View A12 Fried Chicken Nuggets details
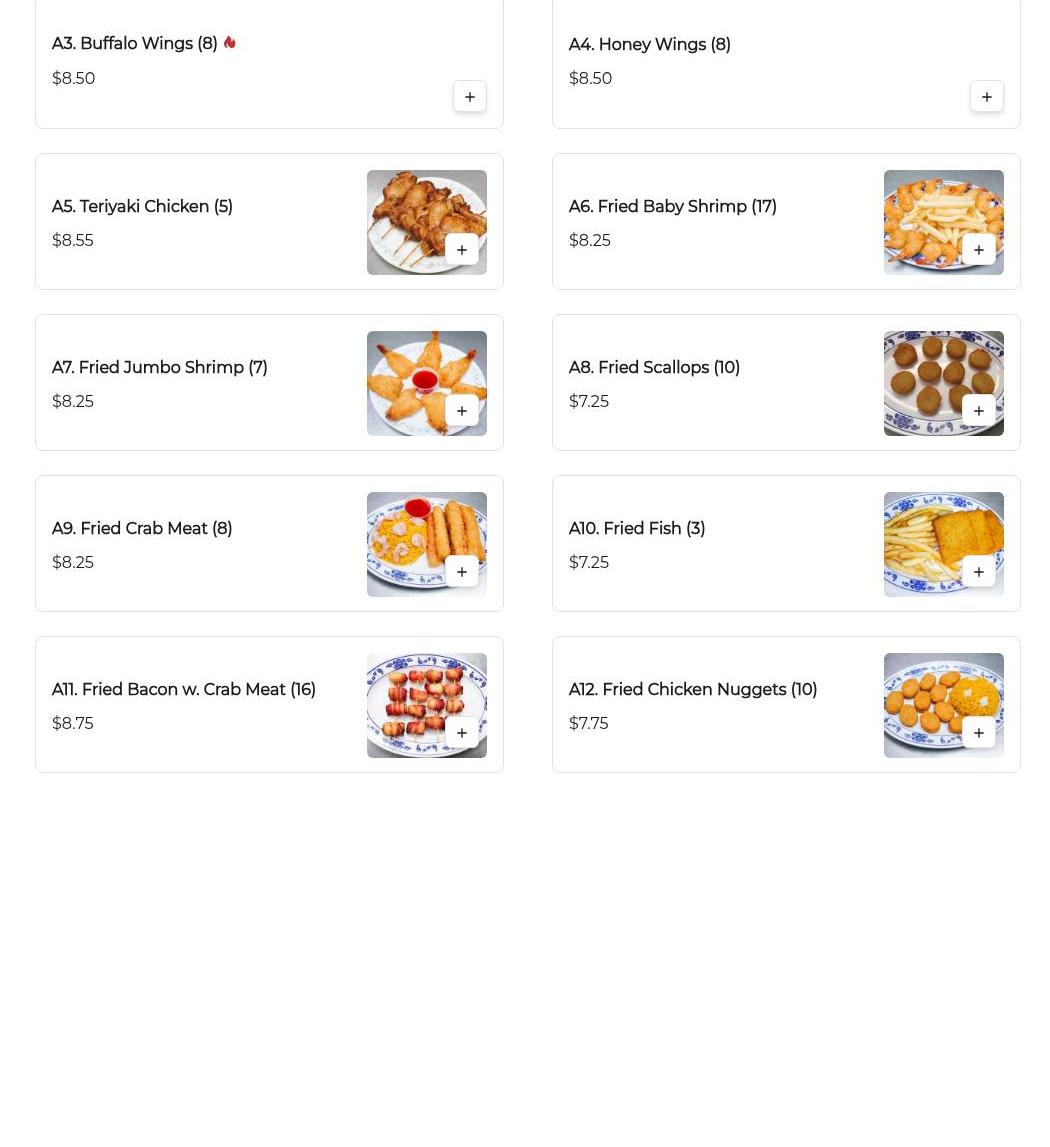1050x1147 pixels. (x=692, y=690)
